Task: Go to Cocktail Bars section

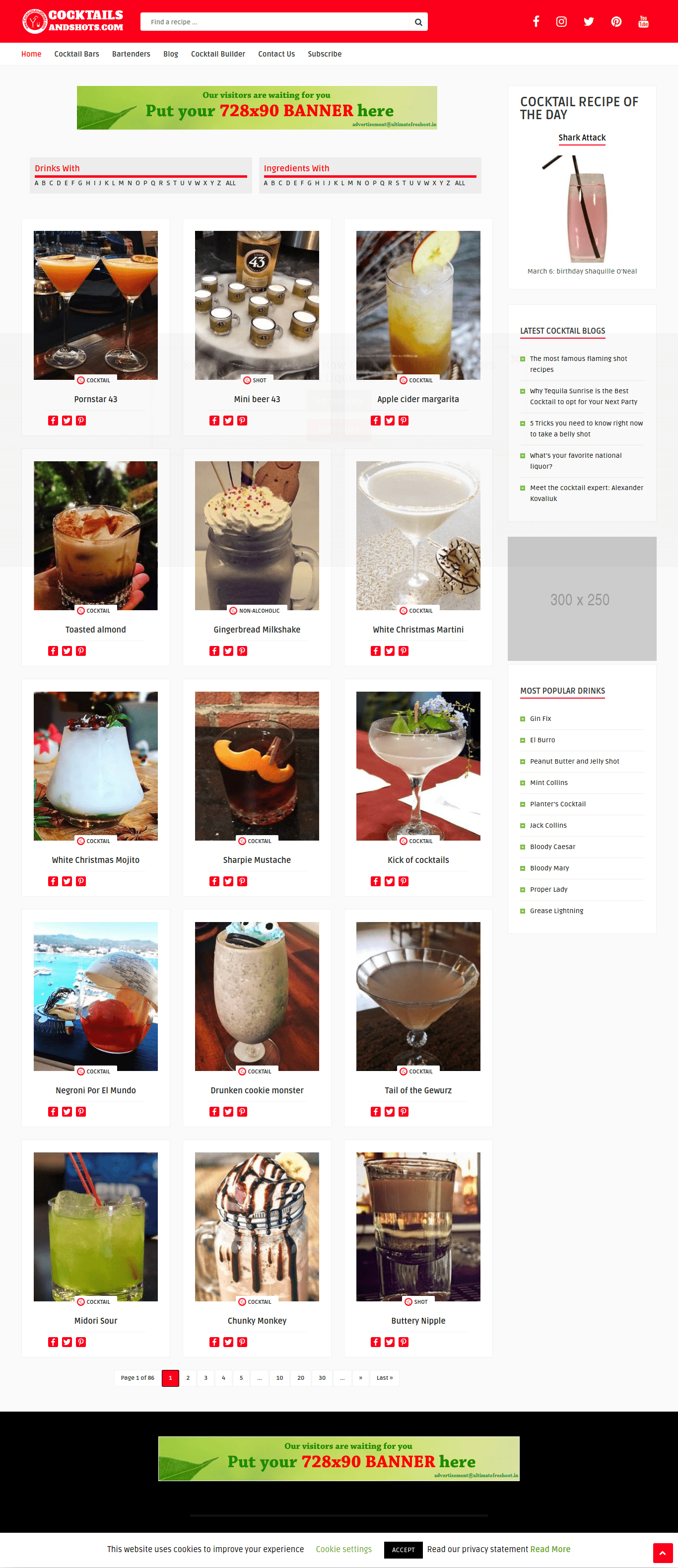Action: tap(77, 54)
